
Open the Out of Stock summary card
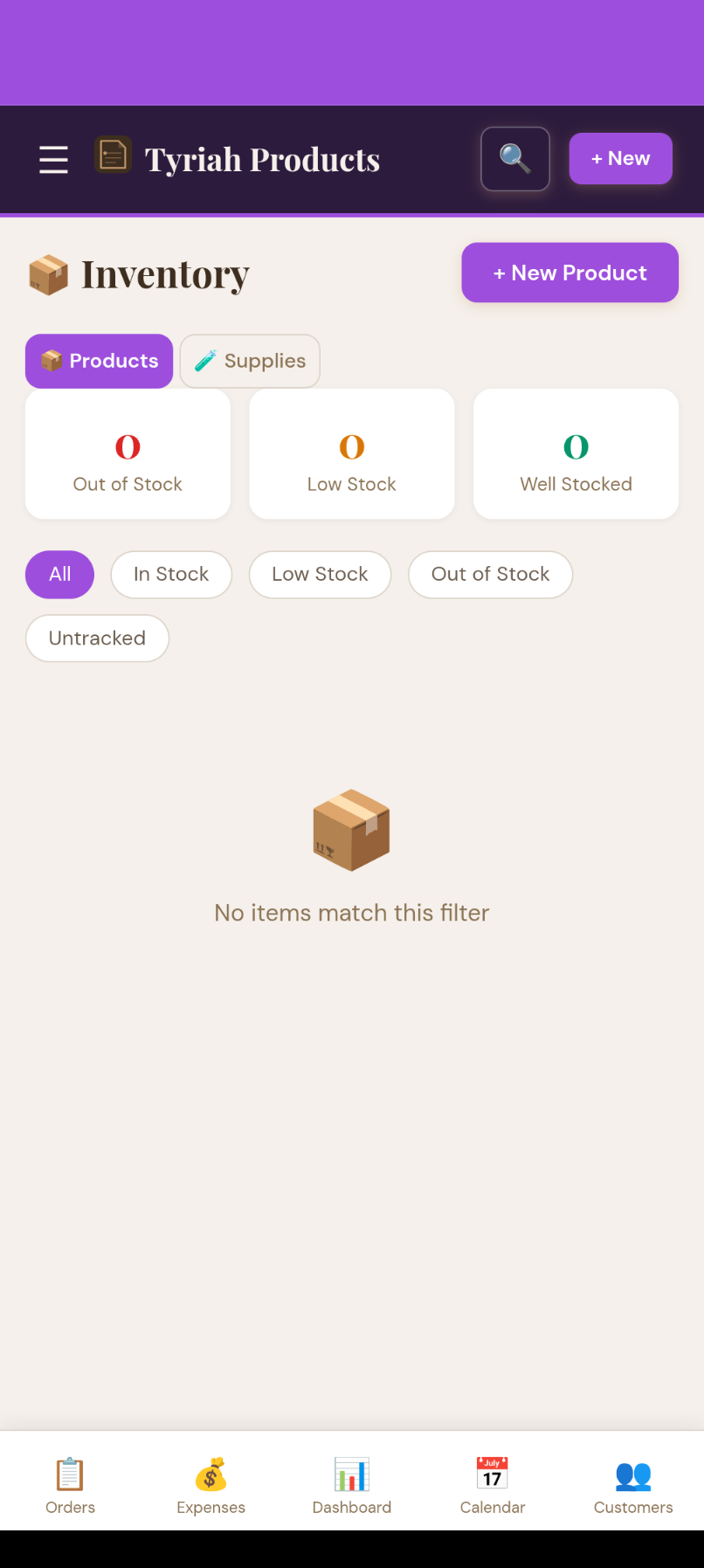coord(128,453)
